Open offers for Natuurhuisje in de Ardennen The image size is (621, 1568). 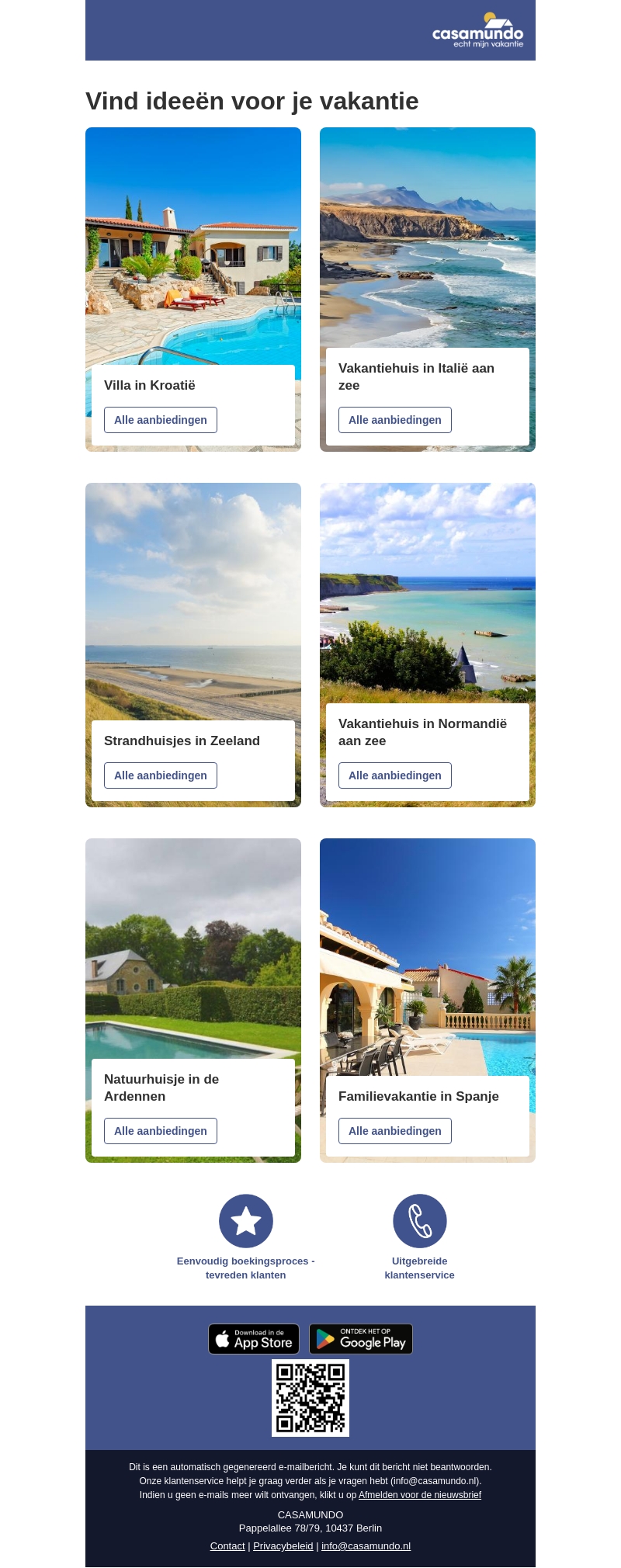point(161,1131)
